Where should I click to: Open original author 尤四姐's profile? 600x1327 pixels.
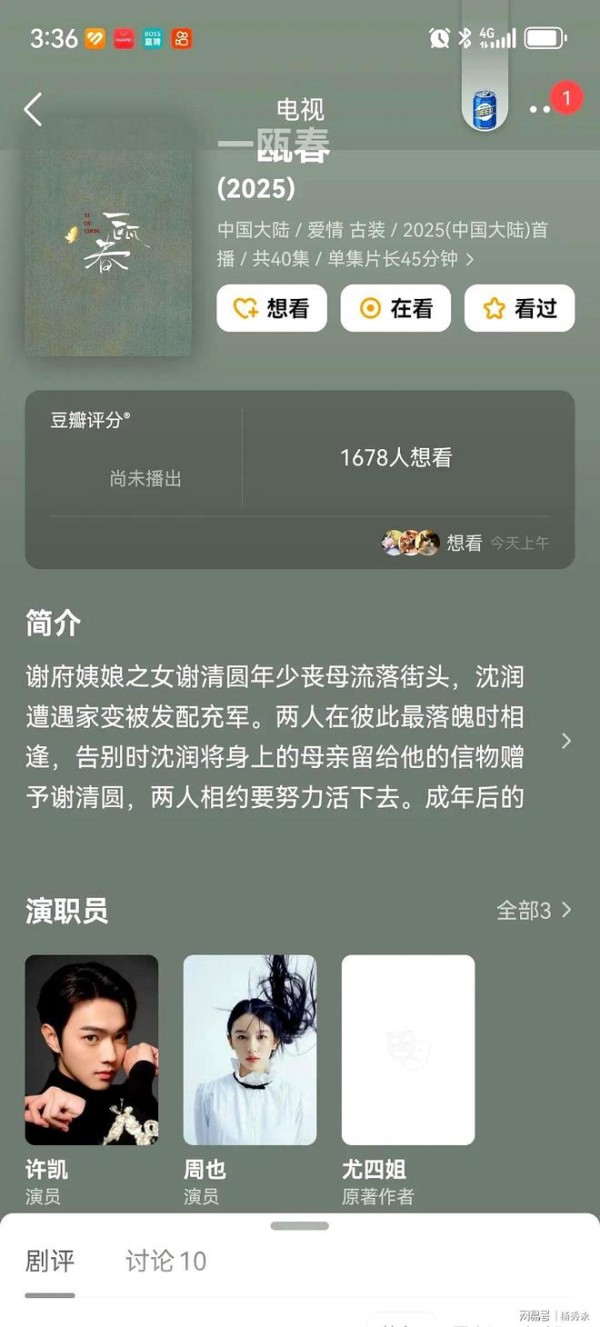click(407, 1050)
